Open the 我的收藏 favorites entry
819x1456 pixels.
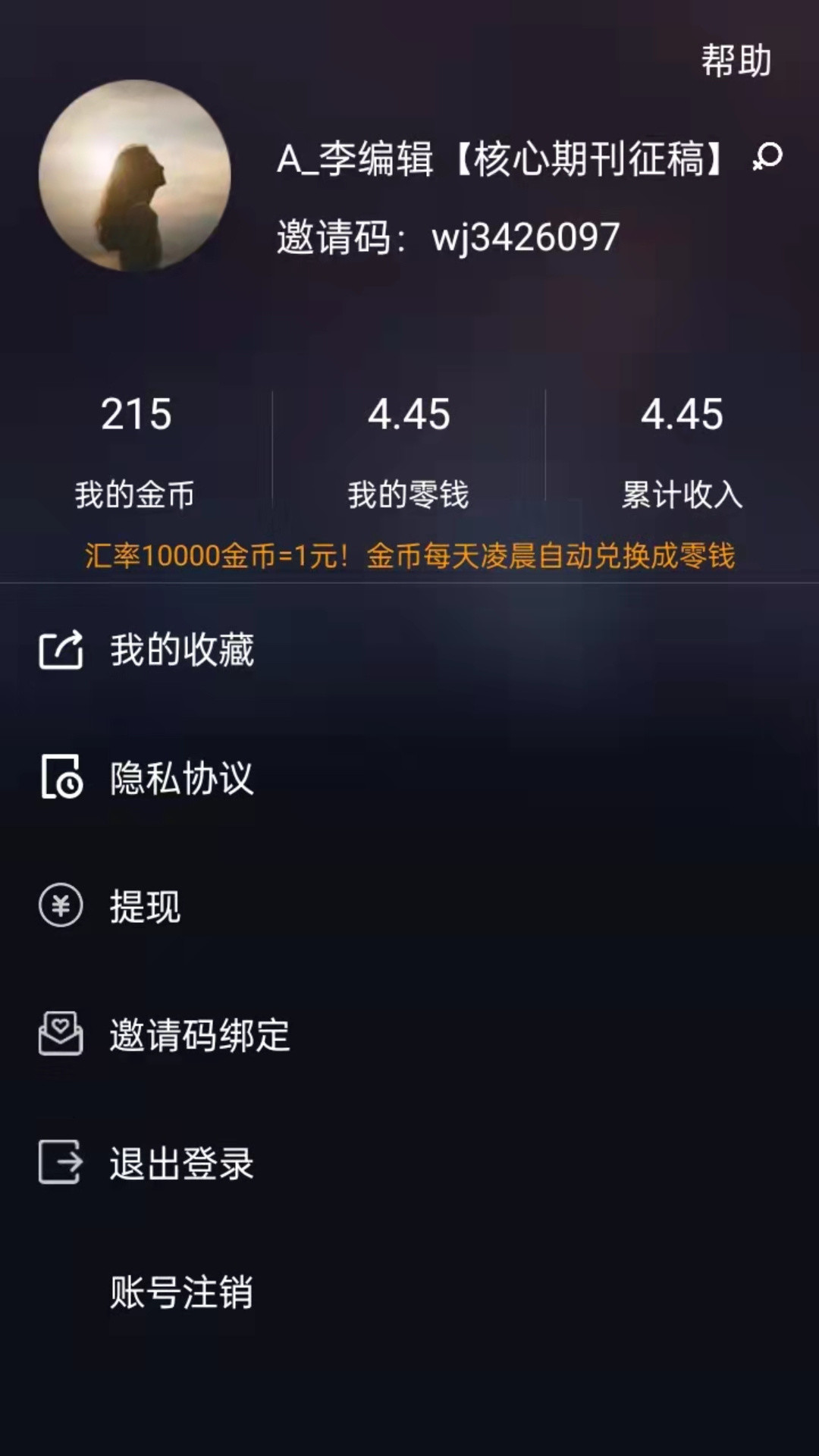click(182, 649)
